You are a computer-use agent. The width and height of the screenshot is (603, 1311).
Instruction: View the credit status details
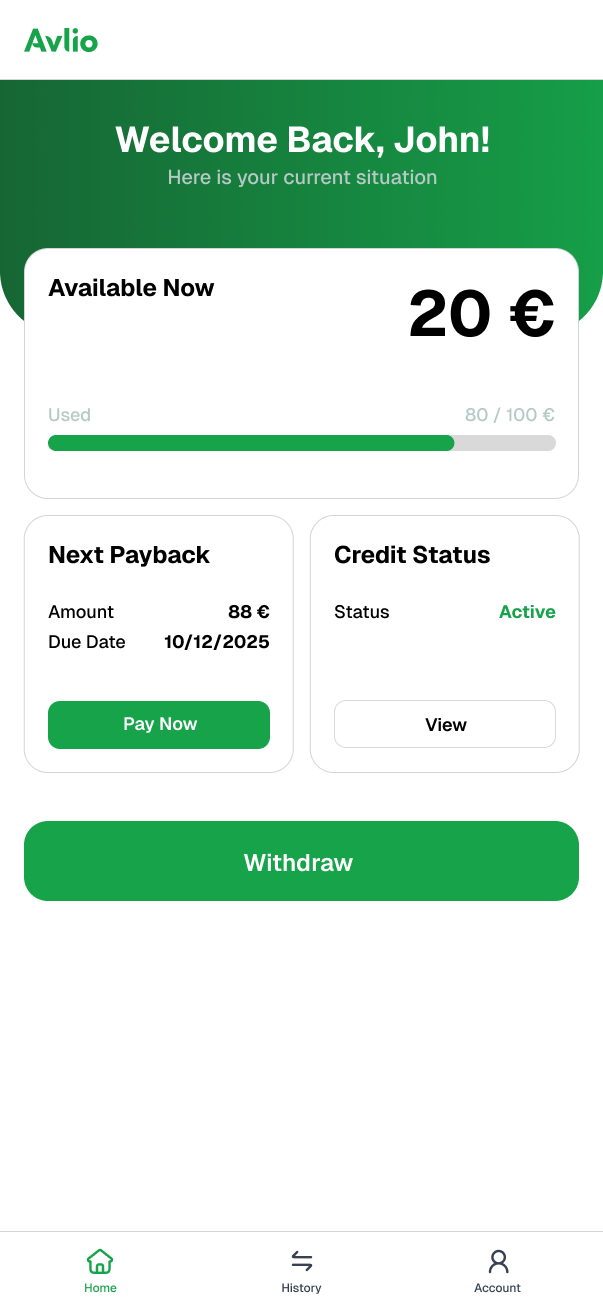tap(445, 725)
